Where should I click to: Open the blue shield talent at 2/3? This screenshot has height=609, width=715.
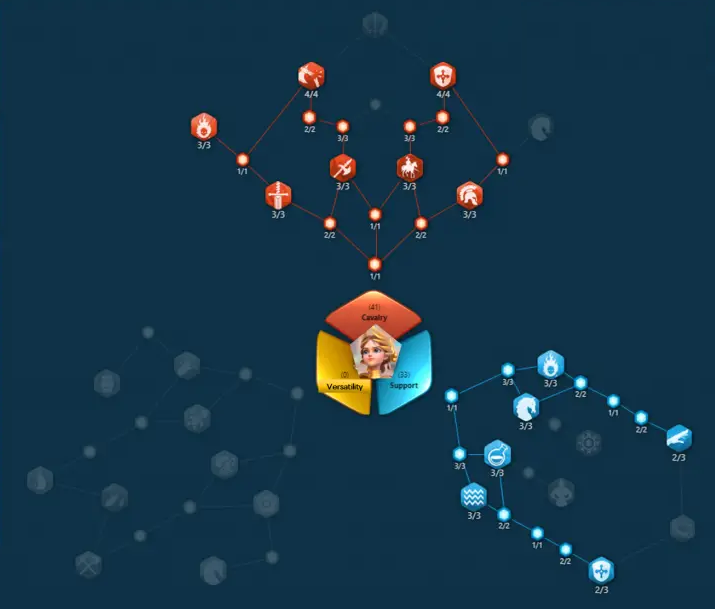click(x=600, y=572)
